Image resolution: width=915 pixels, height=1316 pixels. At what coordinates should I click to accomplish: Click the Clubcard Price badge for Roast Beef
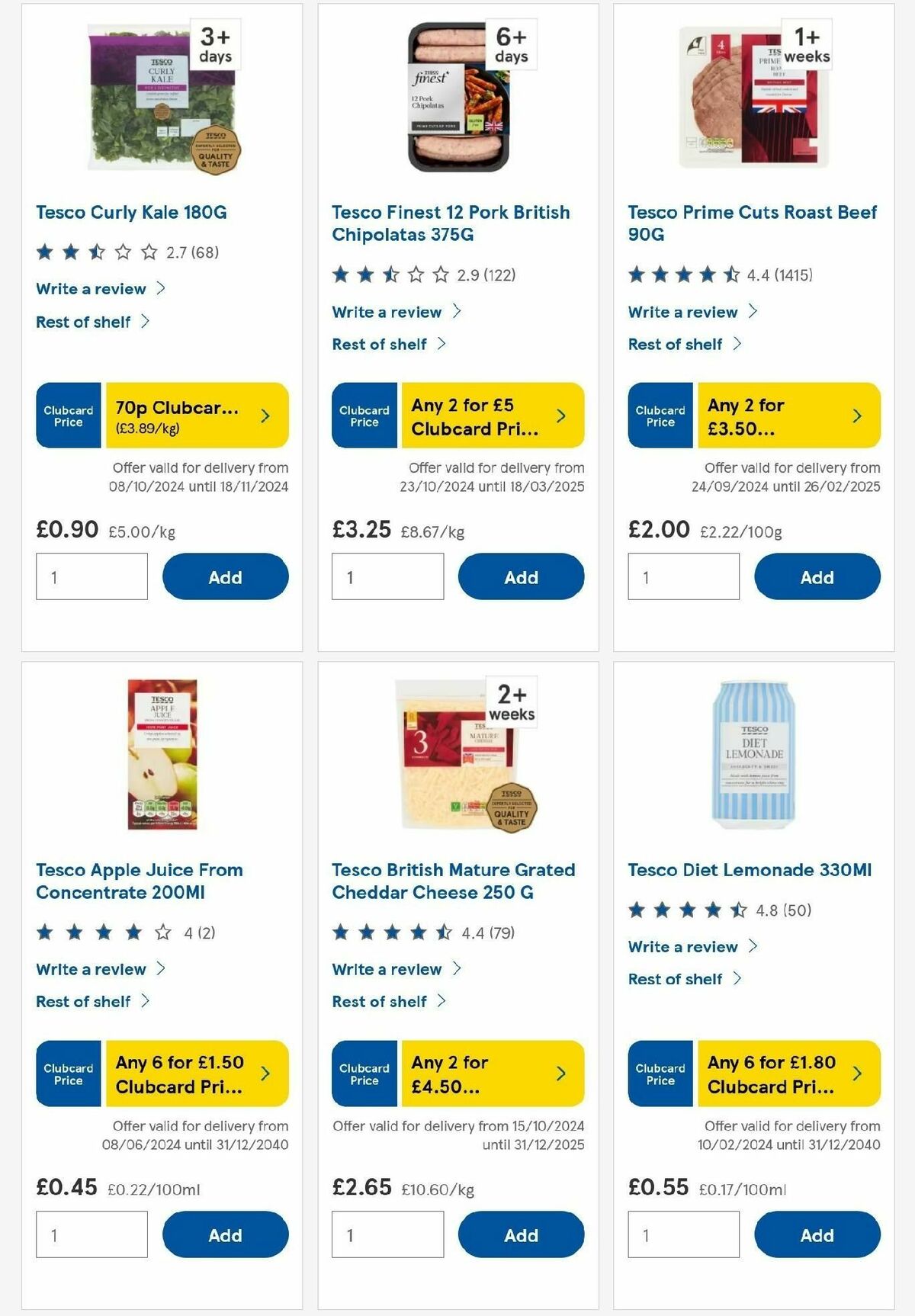point(660,416)
